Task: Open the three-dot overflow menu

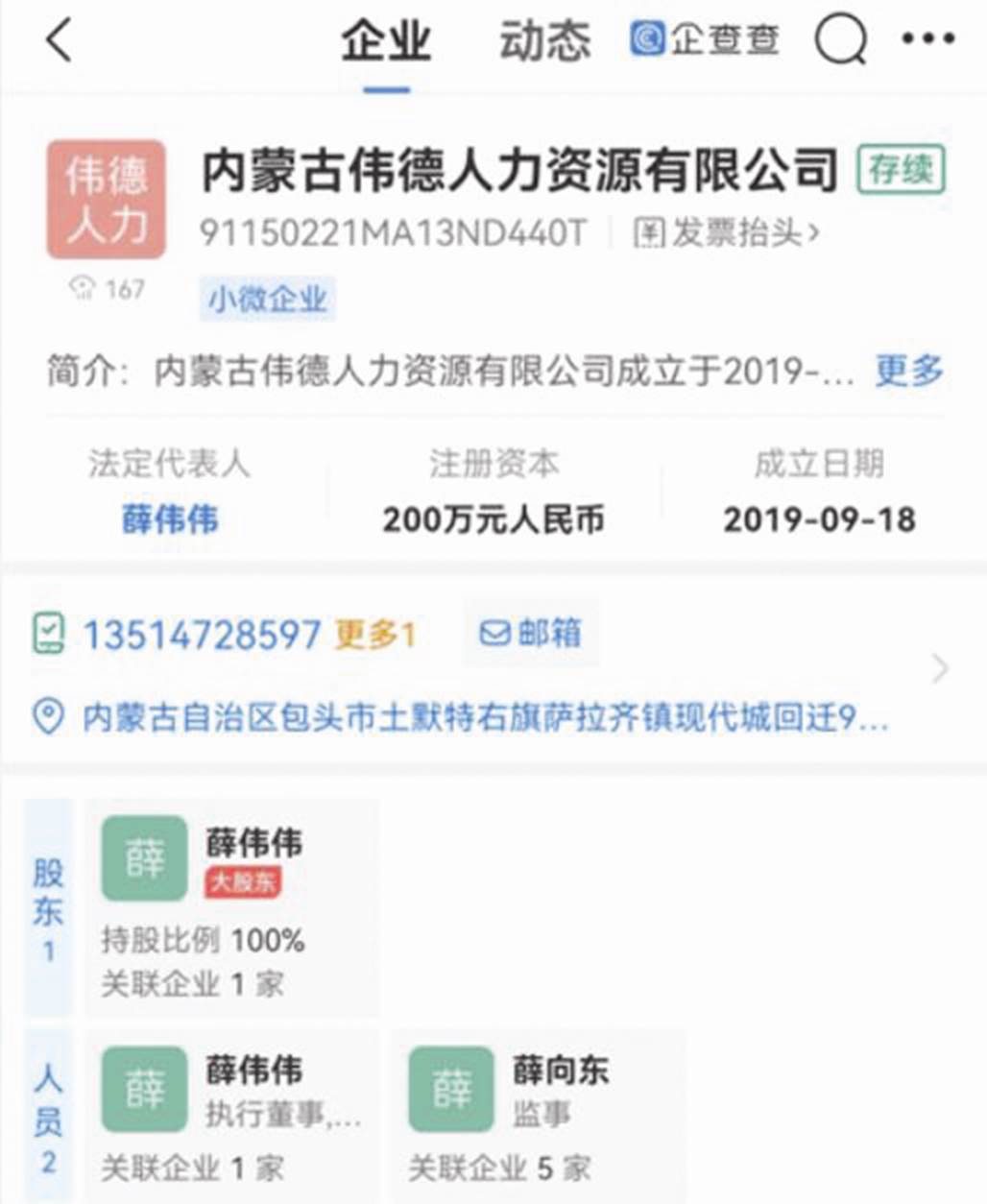Action: tap(927, 39)
